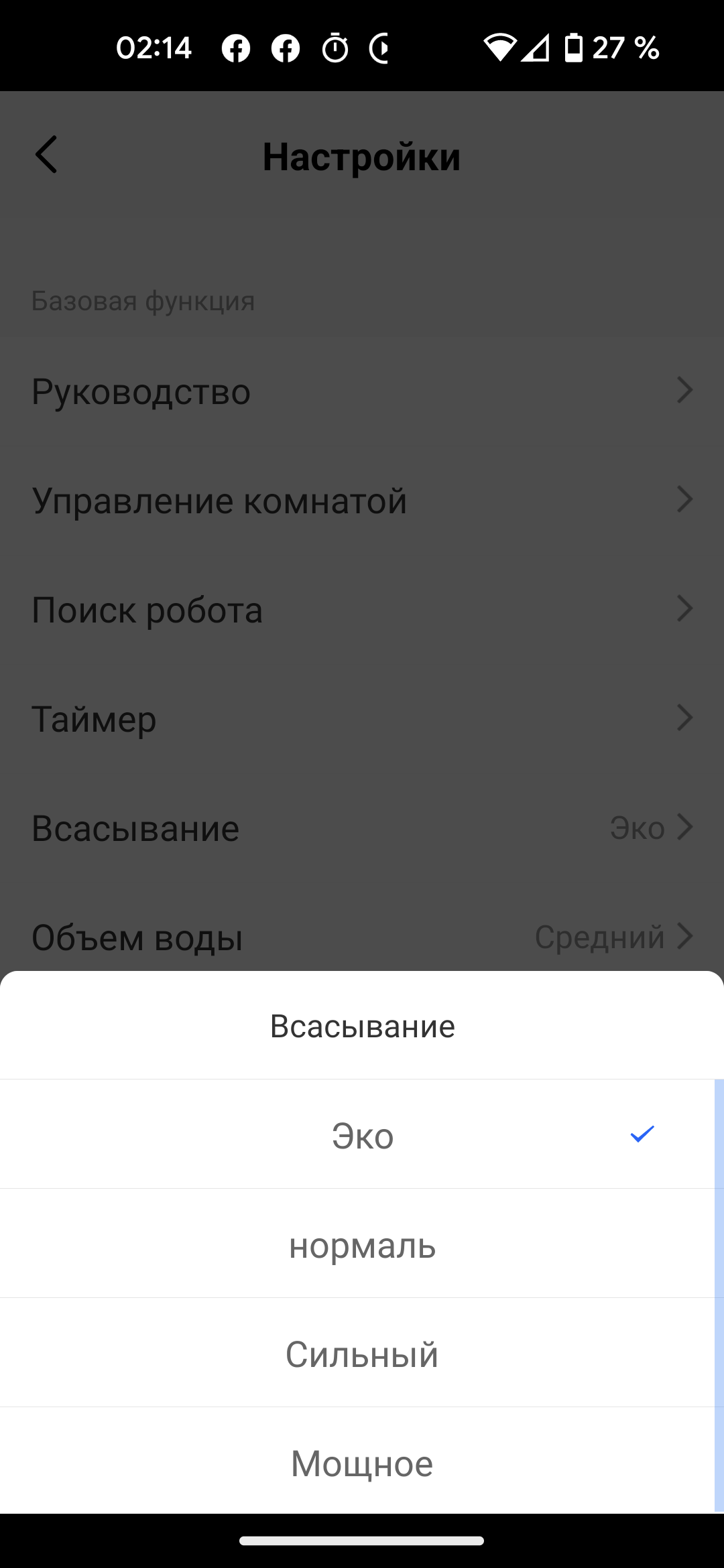
Task: Select the Эко suction mode
Action: click(x=362, y=1136)
